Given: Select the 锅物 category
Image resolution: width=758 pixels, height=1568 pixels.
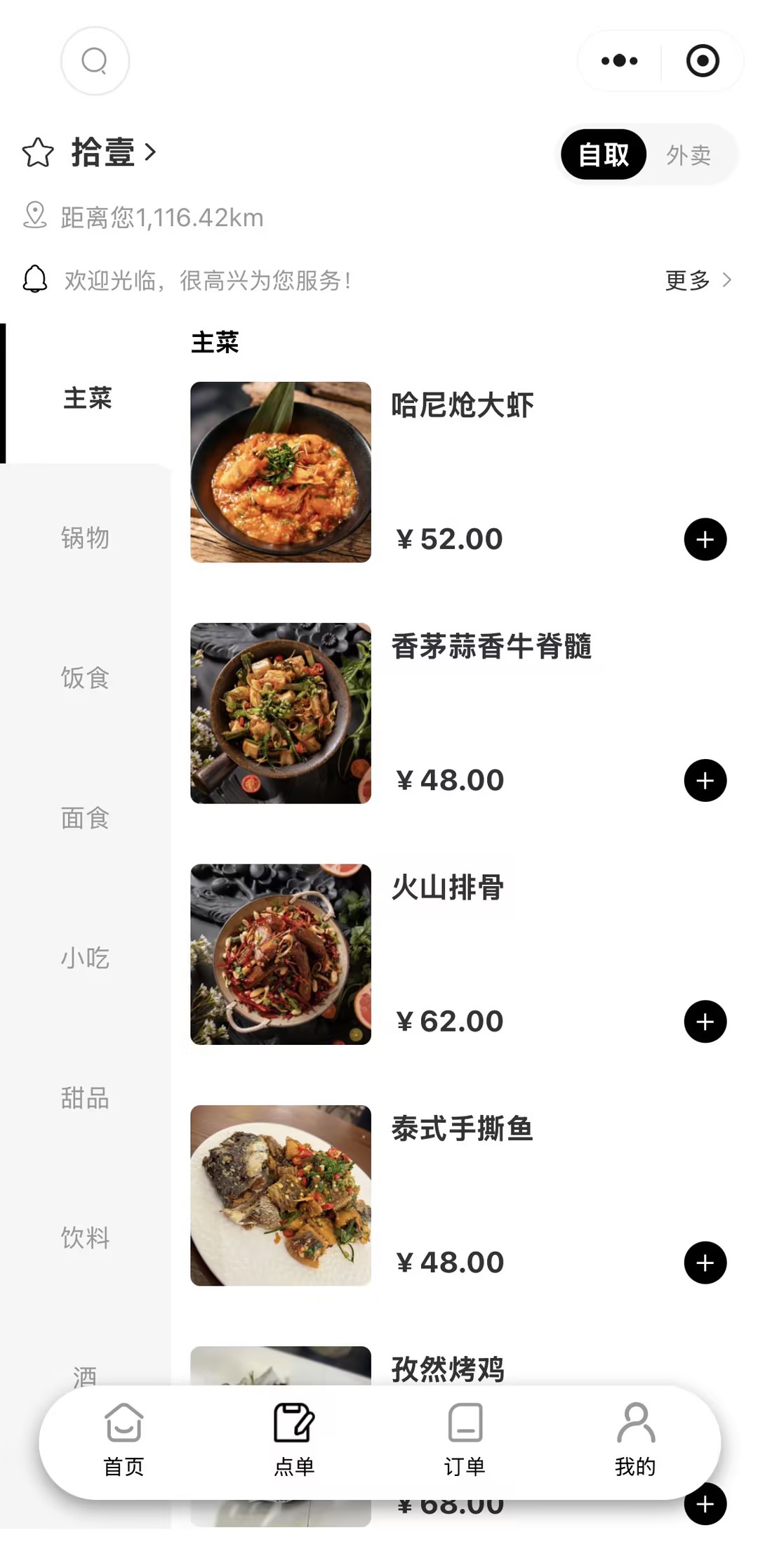Looking at the screenshot, I should click(85, 538).
